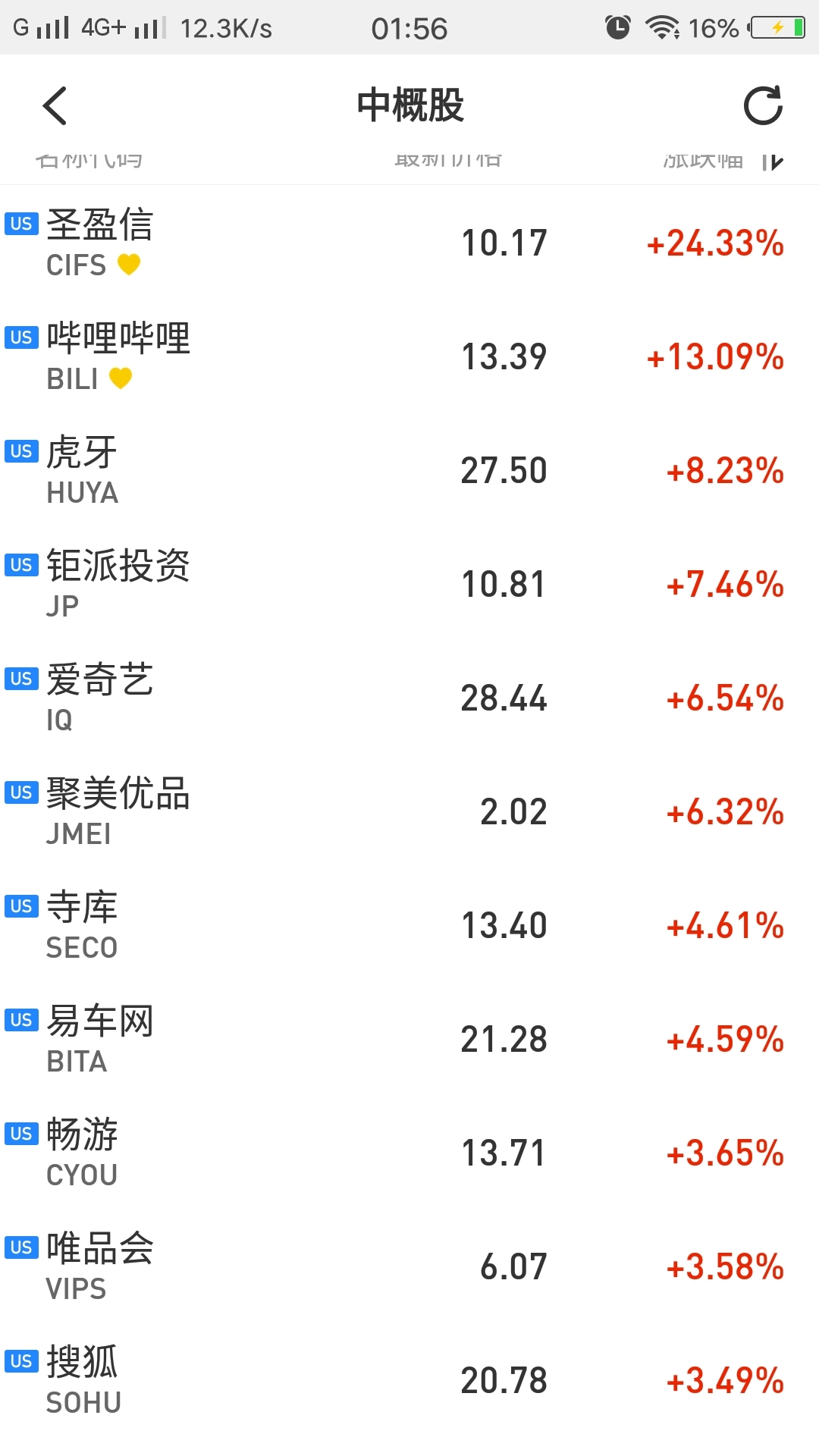
Task: Open the 哔哩哔哩 BILI stock row
Action: click(x=409, y=356)
